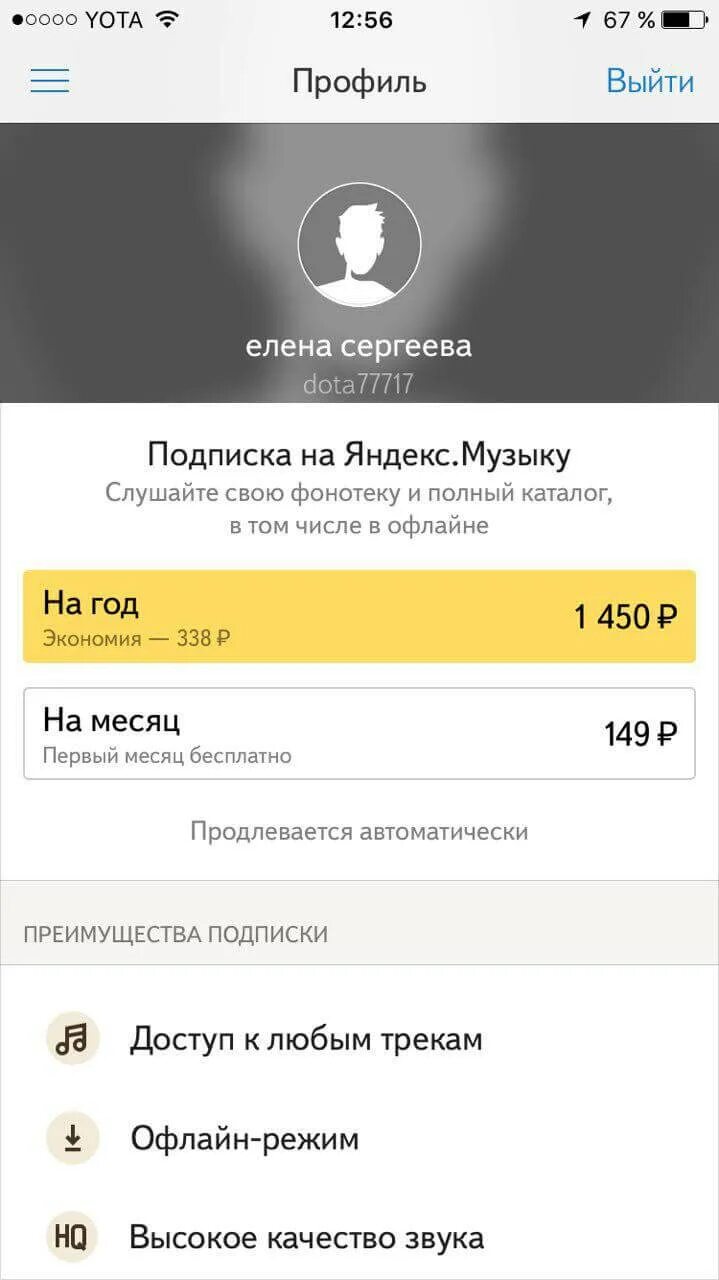This screenshot has height=1280, width=719.
Task: Tap the profile avatar picture
Action: click(359, 245)
